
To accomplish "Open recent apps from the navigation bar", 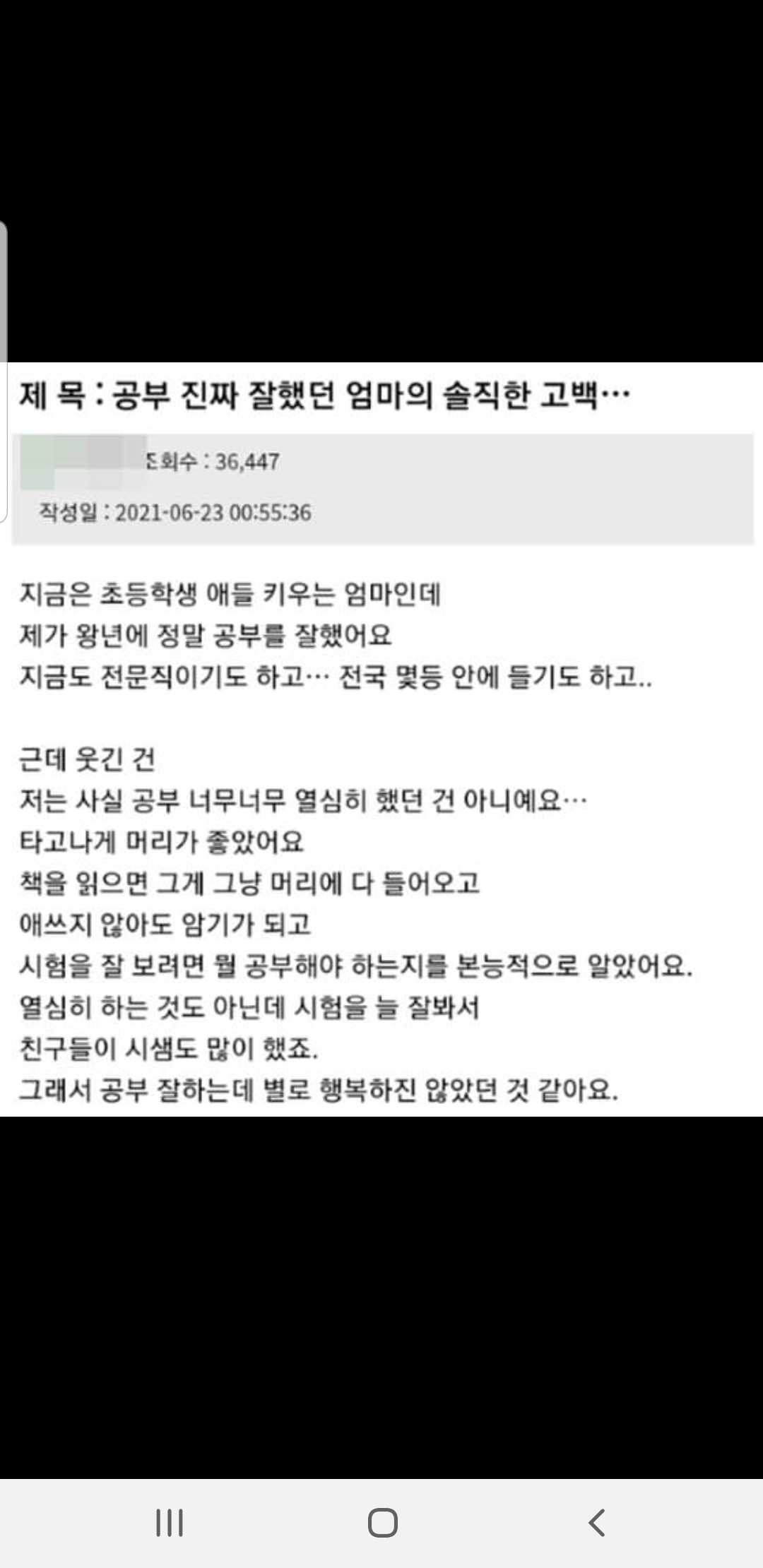I will (170, 1523).
